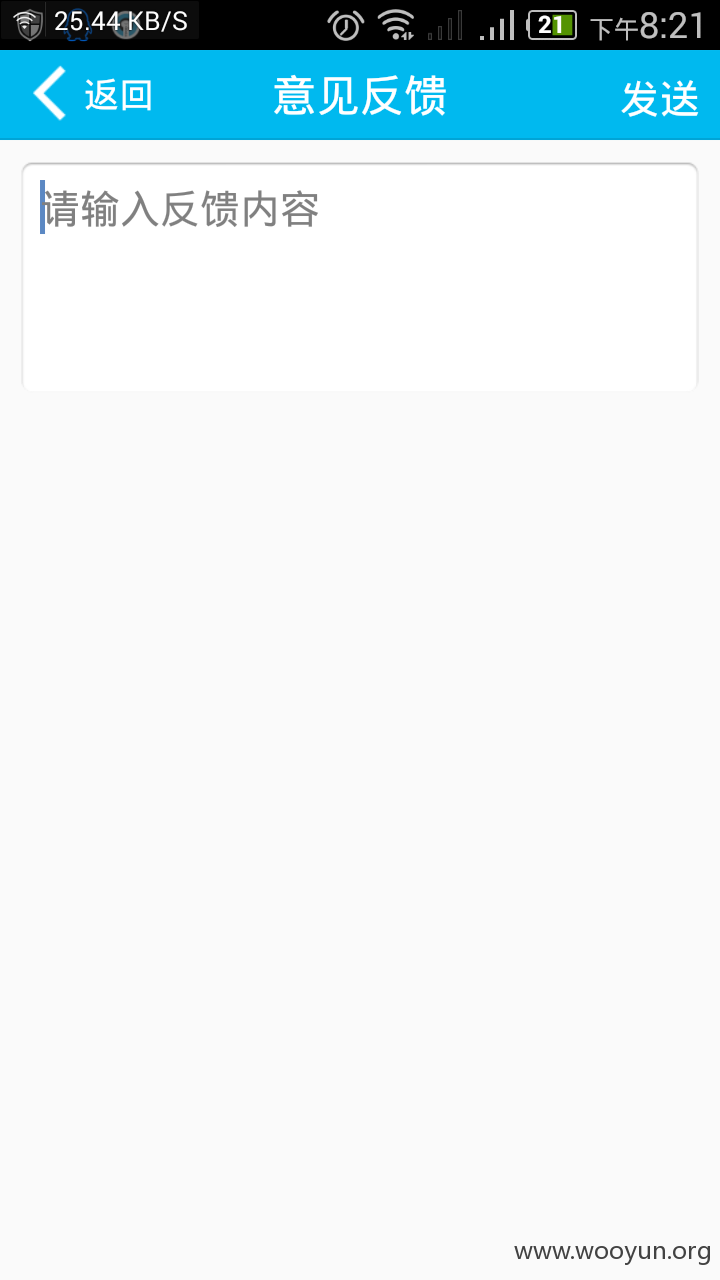Send feedback with the 发送 button

pos(660,98)
